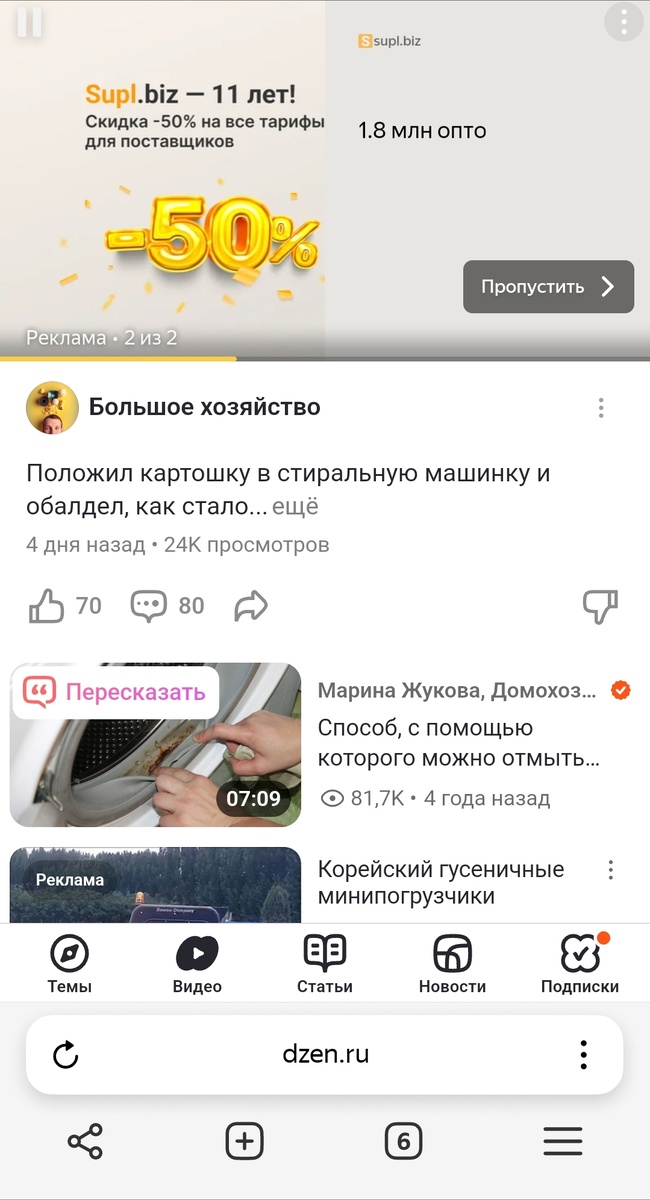Switch to the Статьи tab
This screenshot has width=650, height=1200.
coord(325,965)
